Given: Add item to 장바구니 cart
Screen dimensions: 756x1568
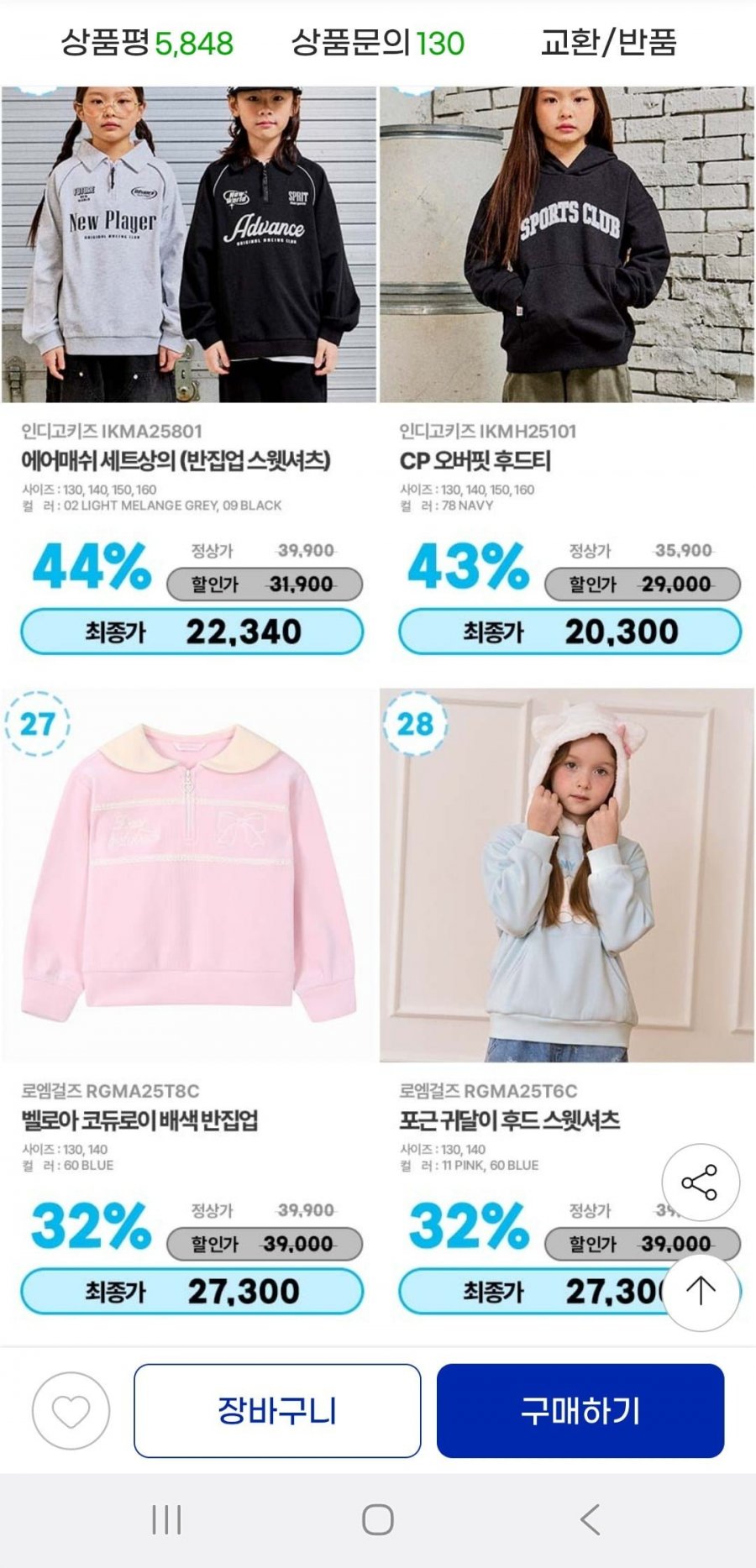Looking at the screenshot, I should pyautogui.click(x=277, y=1411).
